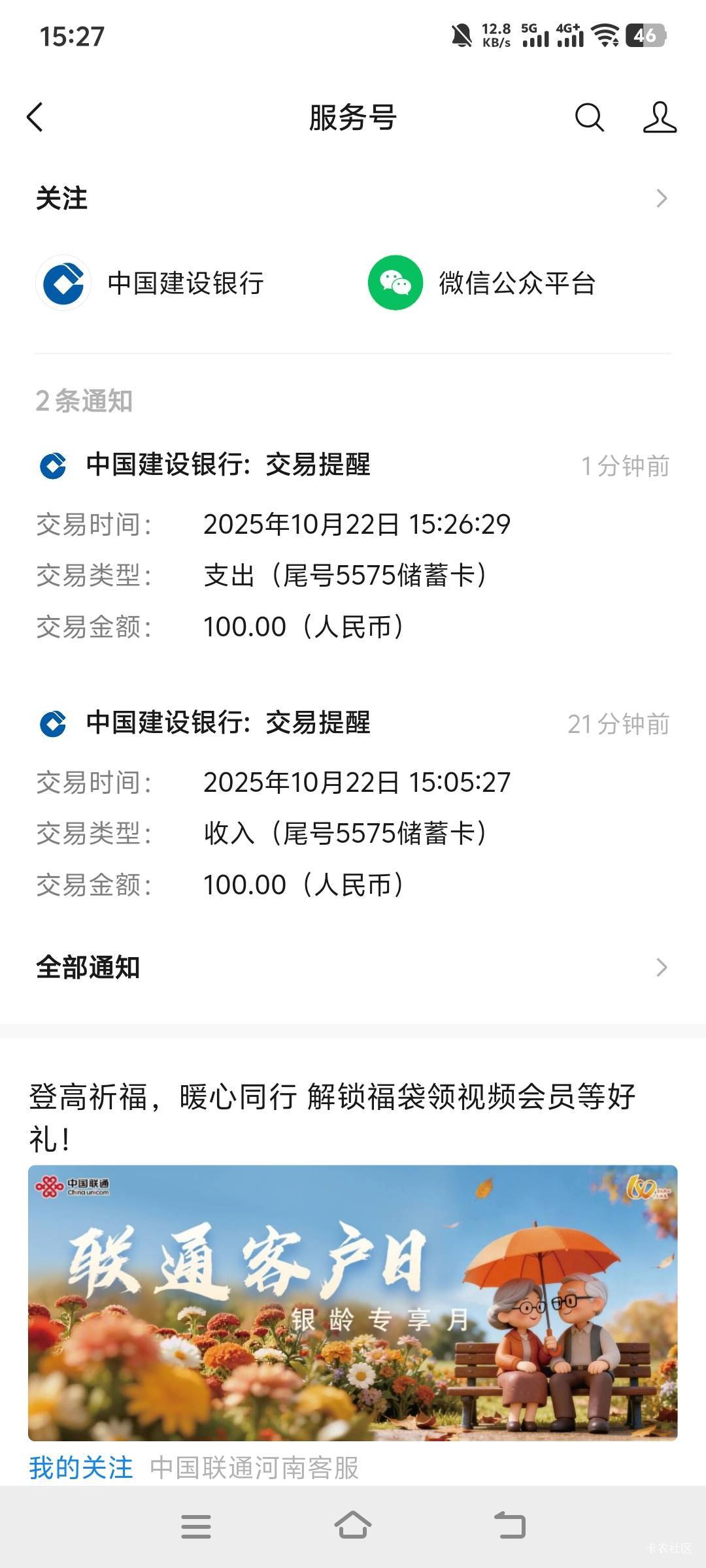Tap the system home button
This screenshot has height=1568, width=706.
click(x=353, y=1526)
